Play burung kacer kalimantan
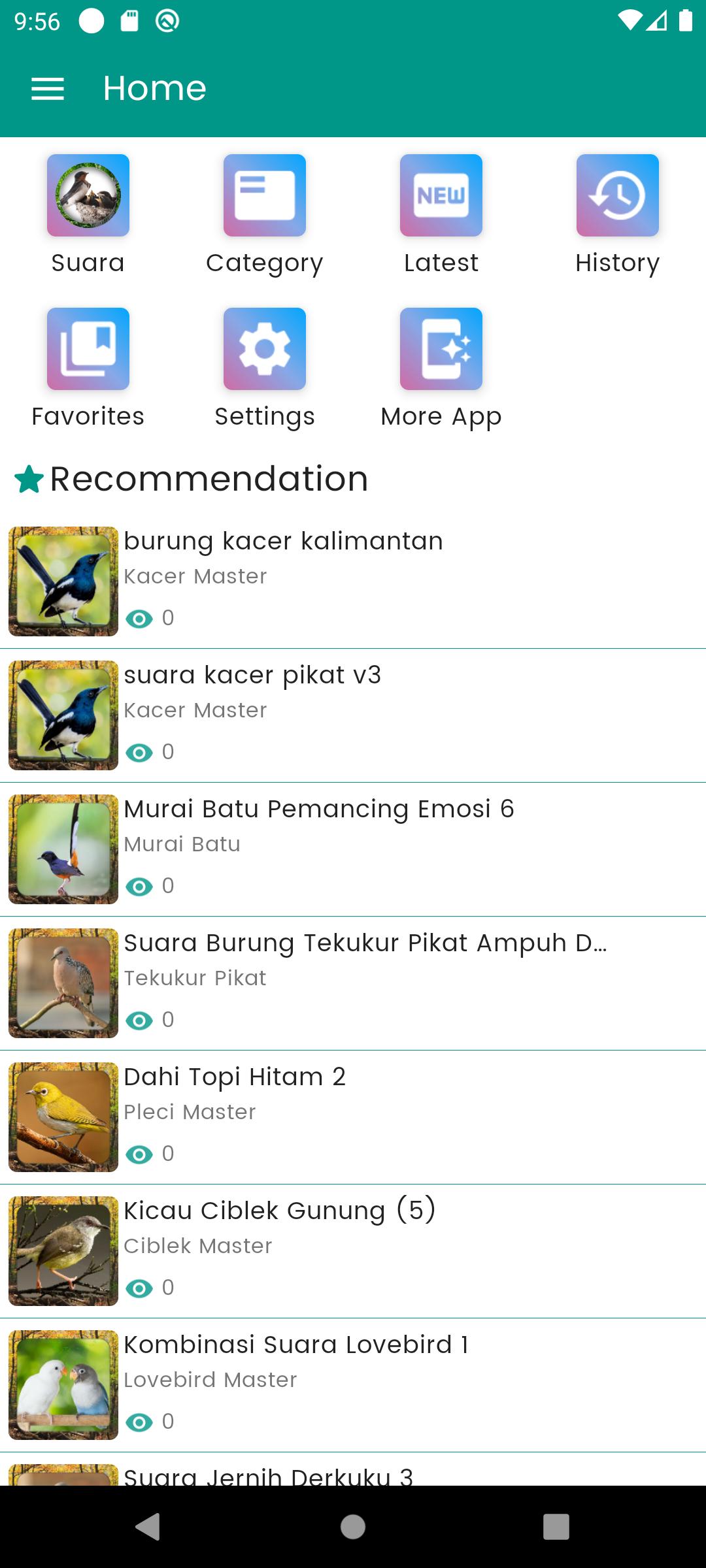 pyautogui.click(x=353, y=581)
